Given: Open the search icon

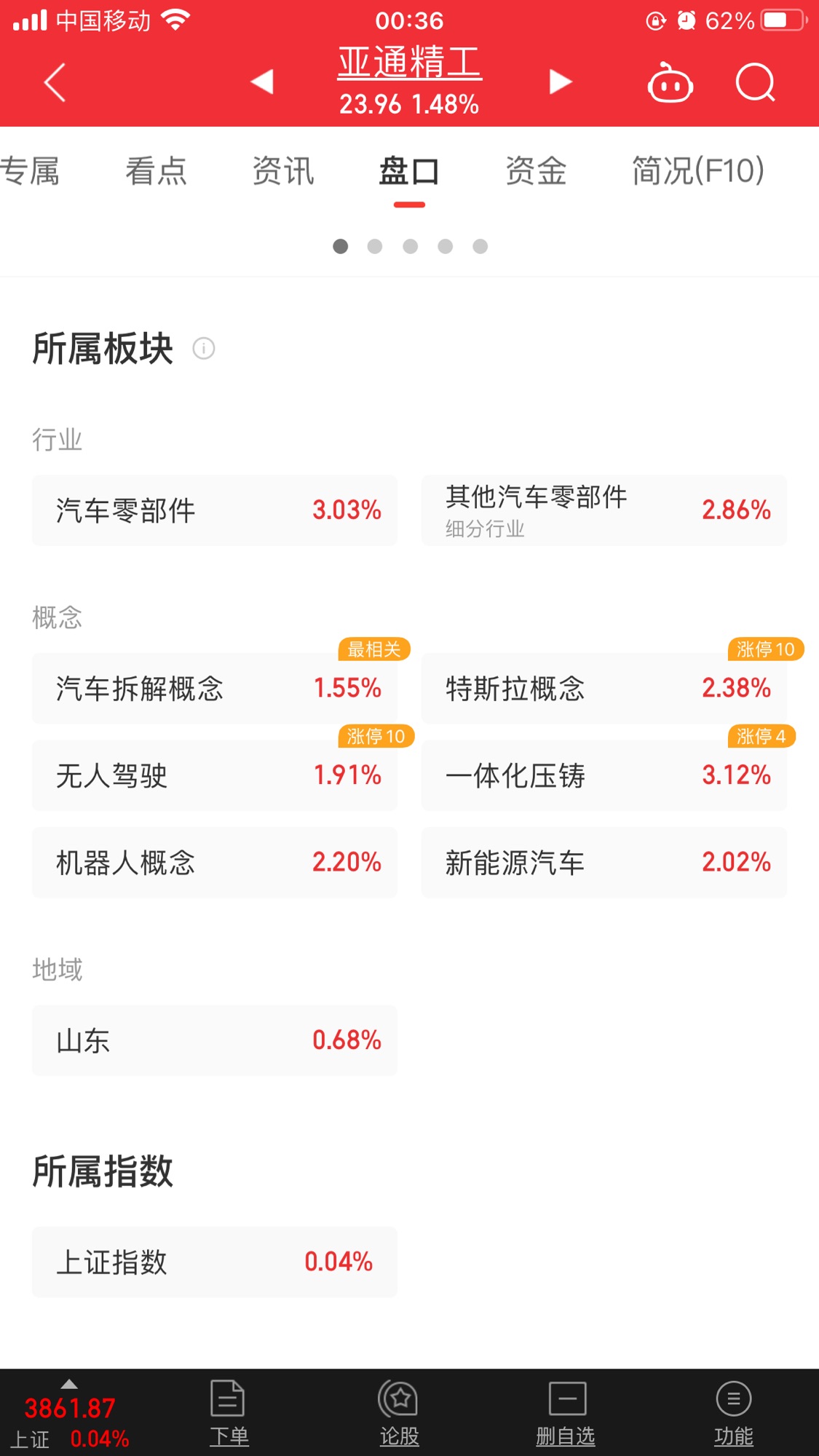Looking at the screenshot, I should [755, 83].
